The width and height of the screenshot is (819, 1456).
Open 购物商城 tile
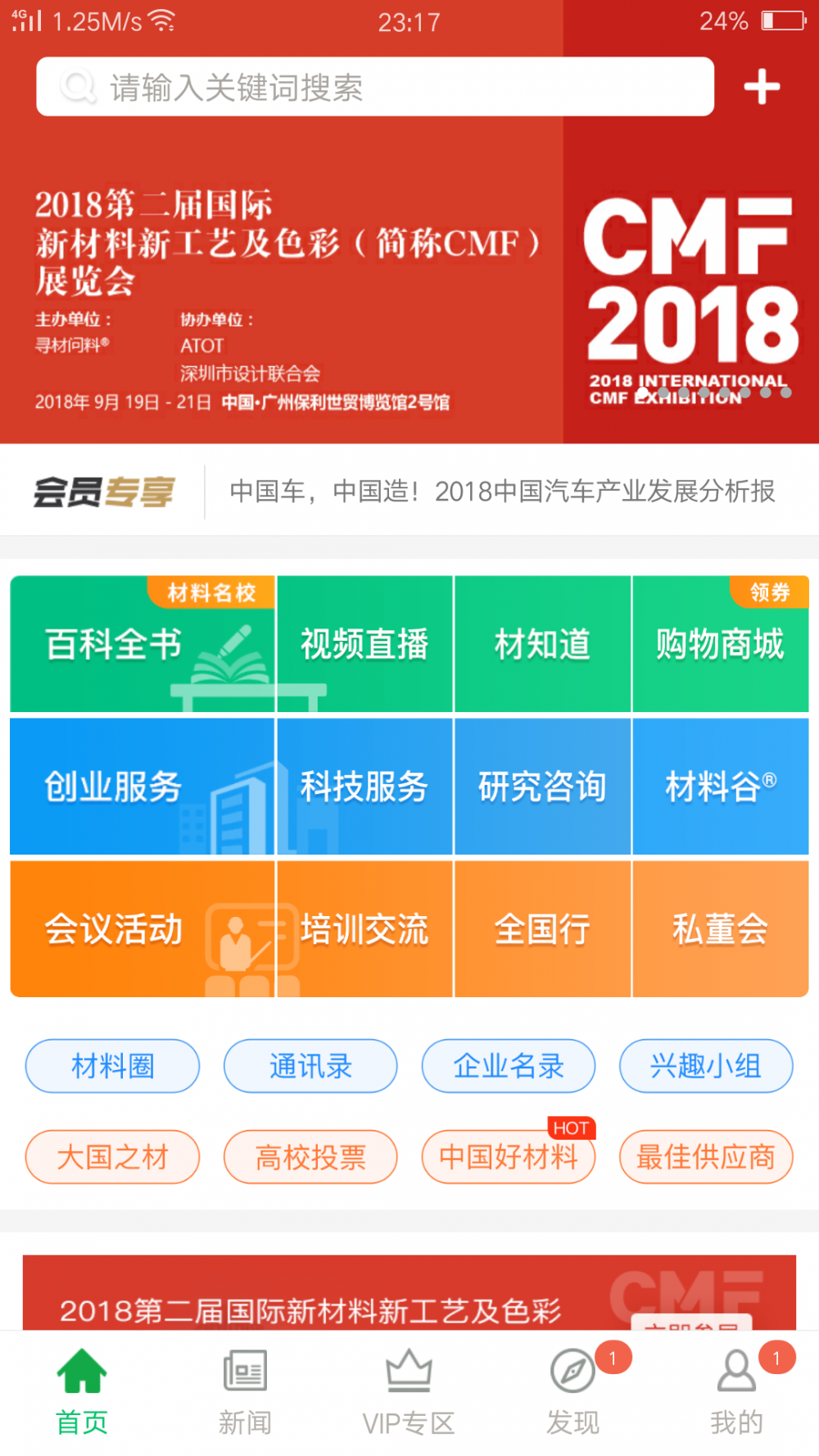pos(720,644)
